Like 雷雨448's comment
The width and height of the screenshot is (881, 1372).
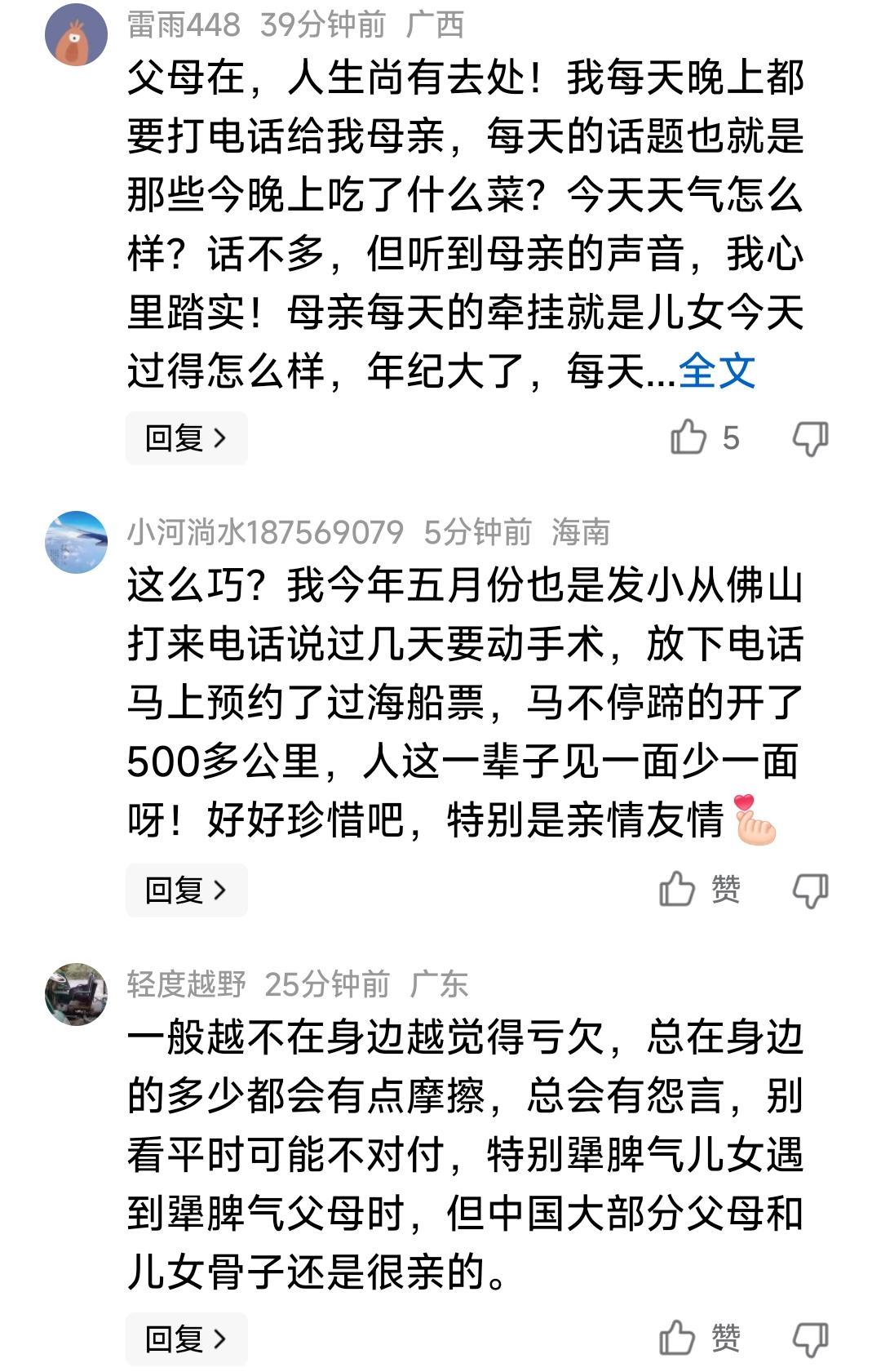point(688,438)
